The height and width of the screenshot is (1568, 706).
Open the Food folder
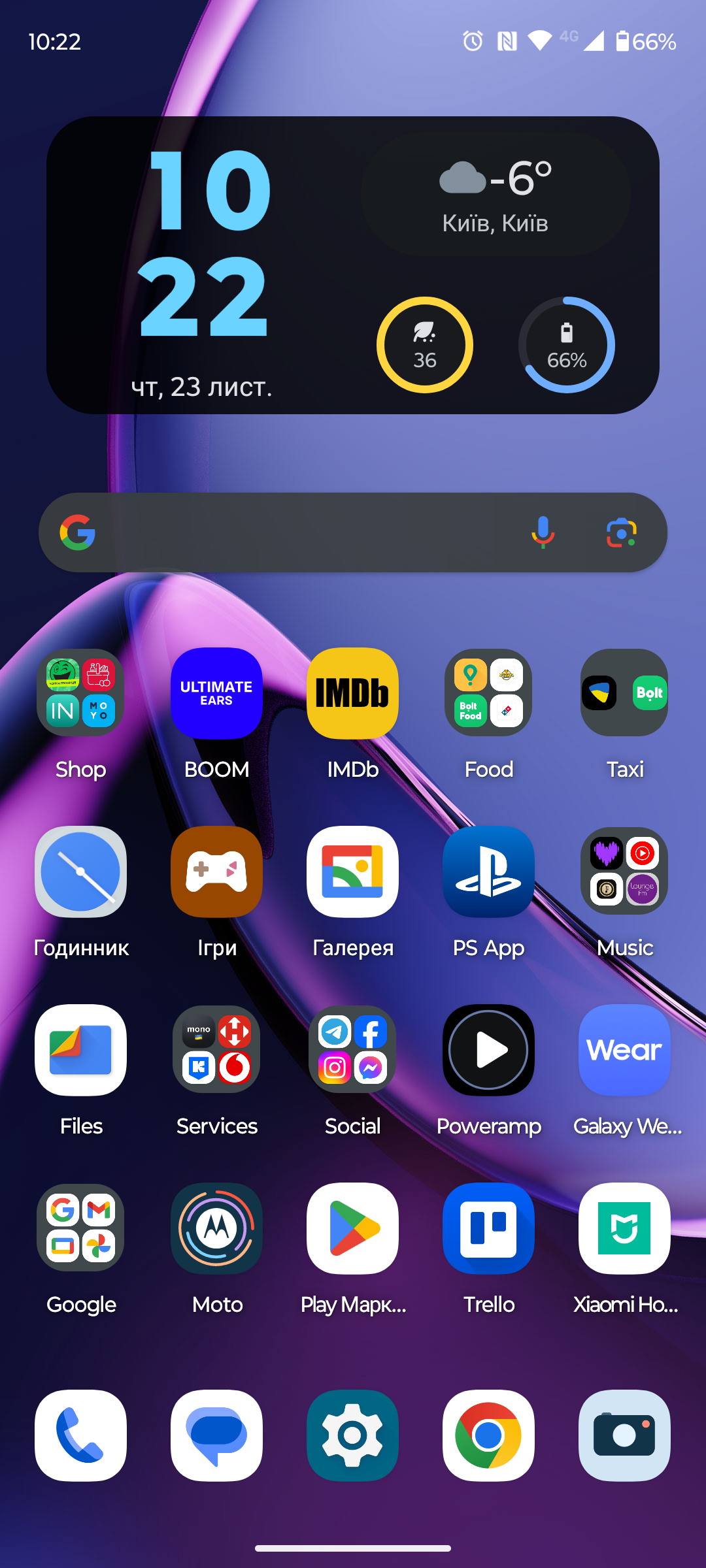point(488,693)
